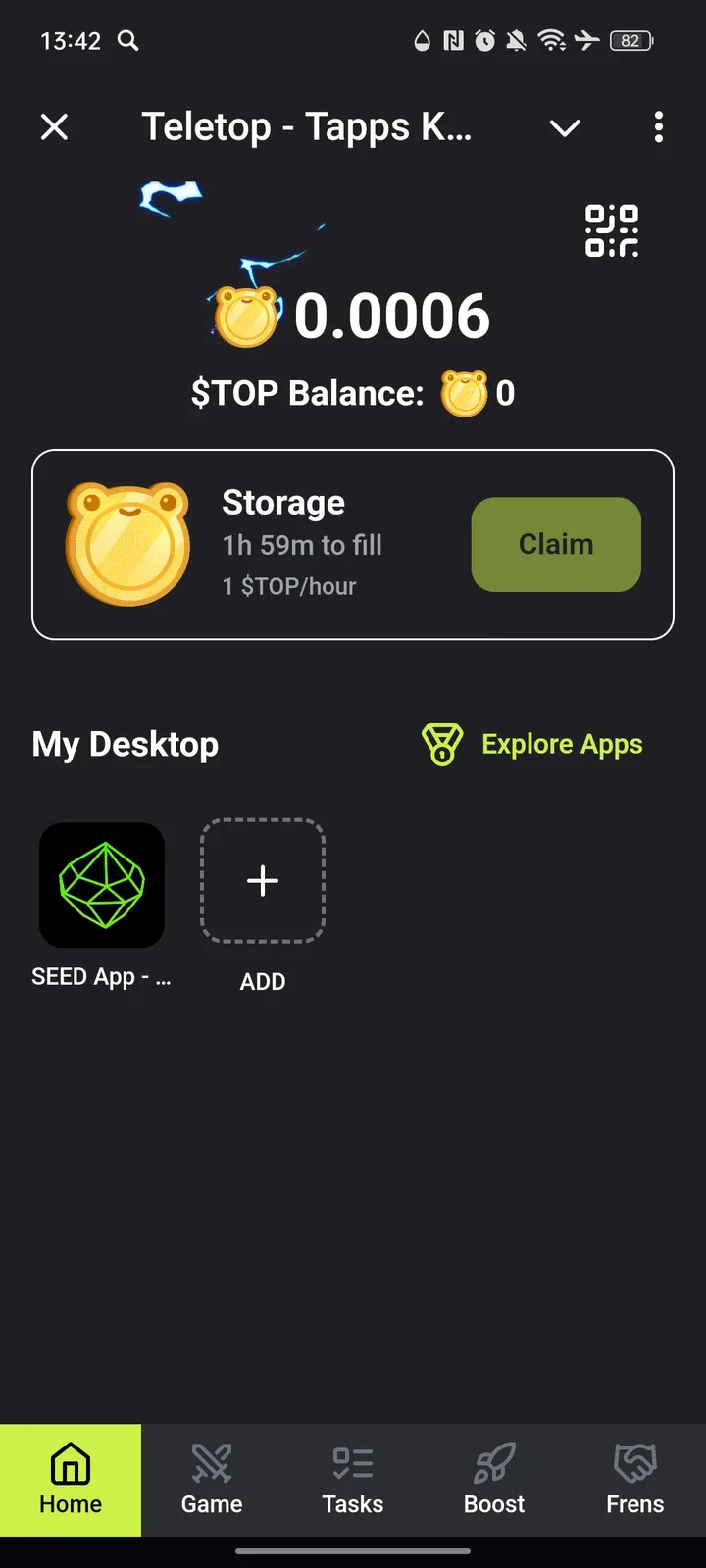The width and height of the screenshot is (706, 1568).
Task: Tap the Explore Apps medal icon
Action: pos(442,744)
